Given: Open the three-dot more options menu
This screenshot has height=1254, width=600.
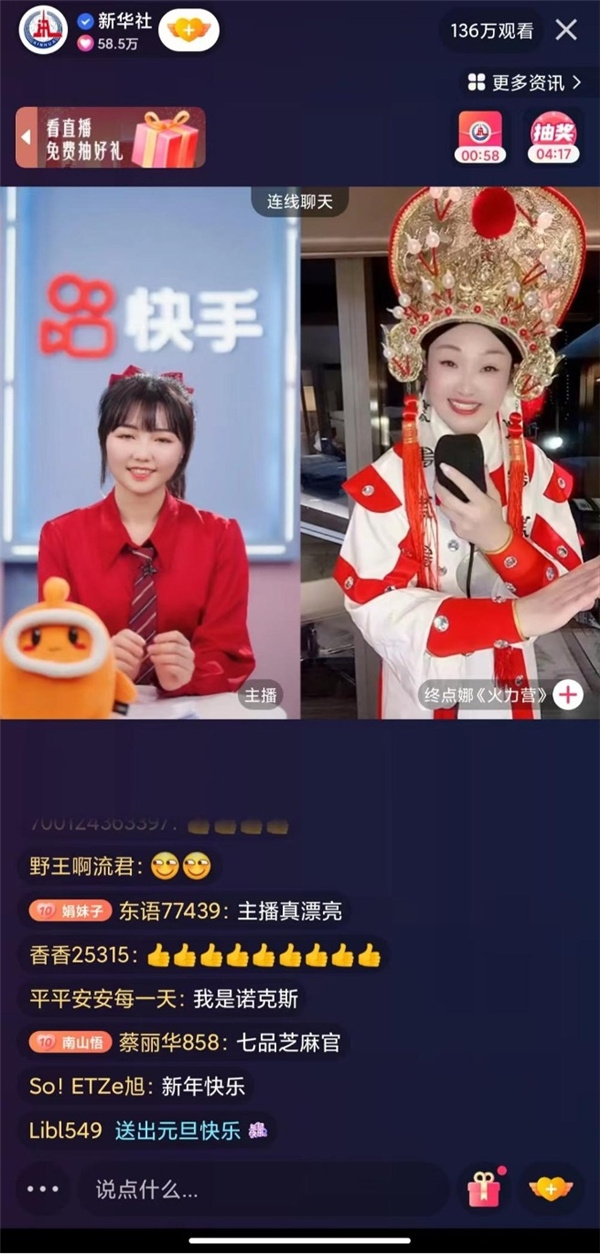Looking at the screenshot, I should (x=43, y=1189).
